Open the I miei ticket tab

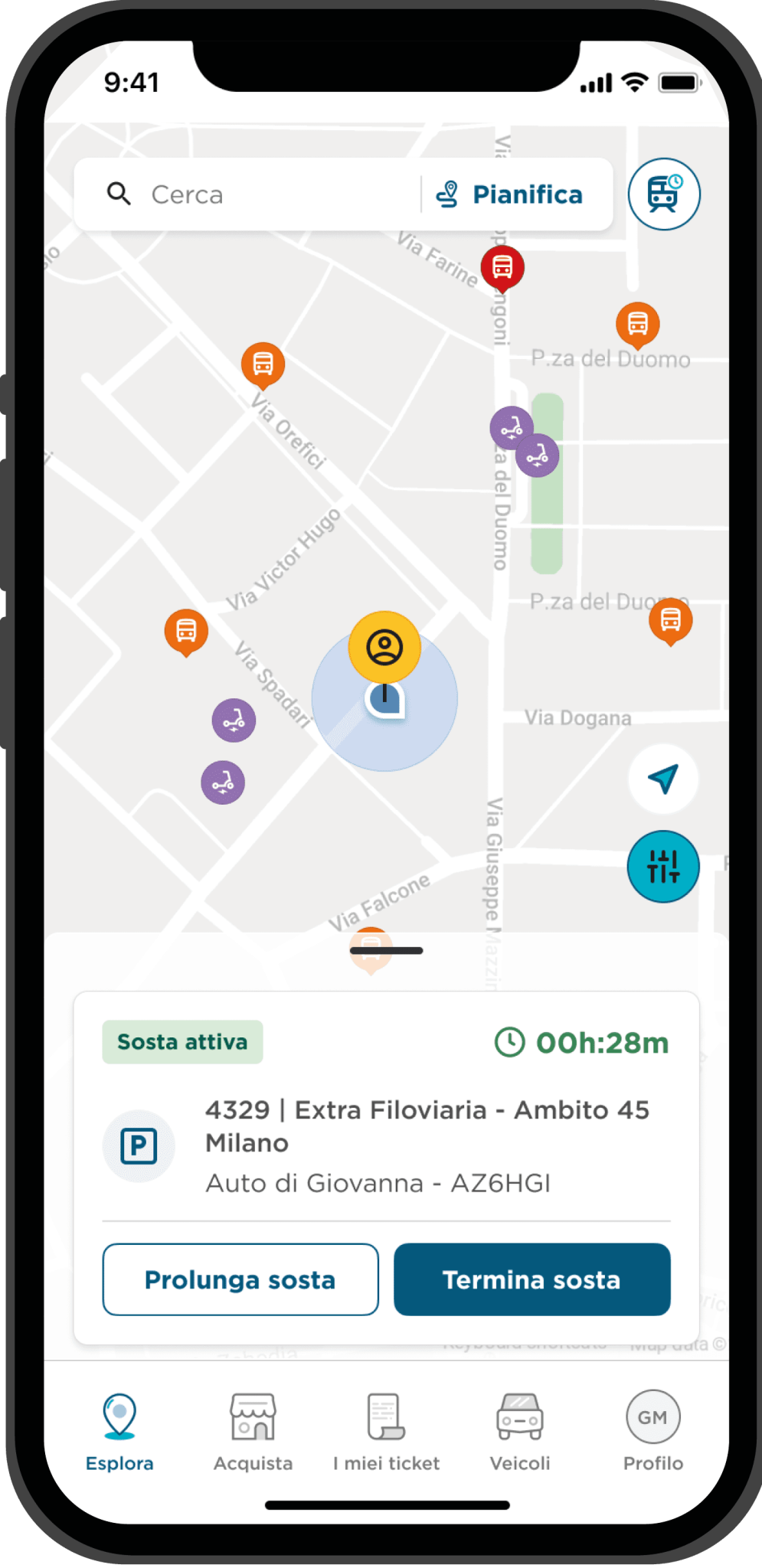(386, 1432)
